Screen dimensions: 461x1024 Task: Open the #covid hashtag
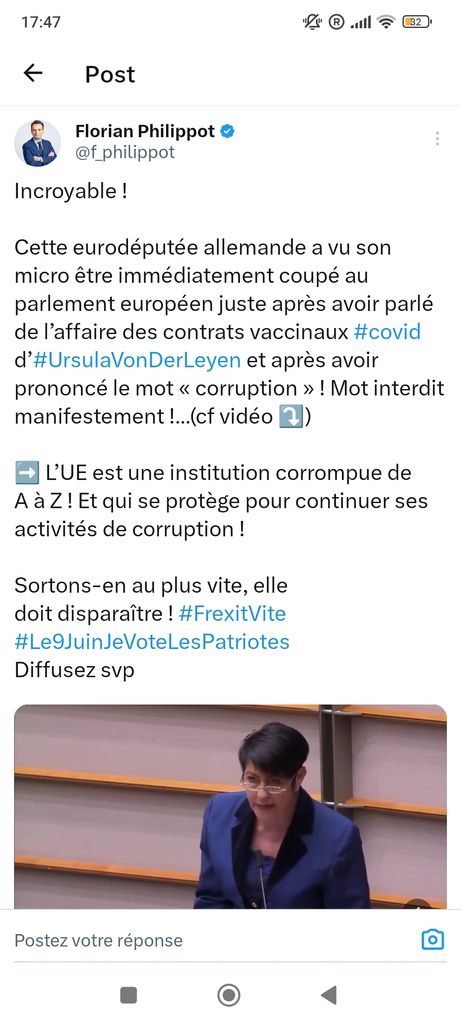click(387, 332)
